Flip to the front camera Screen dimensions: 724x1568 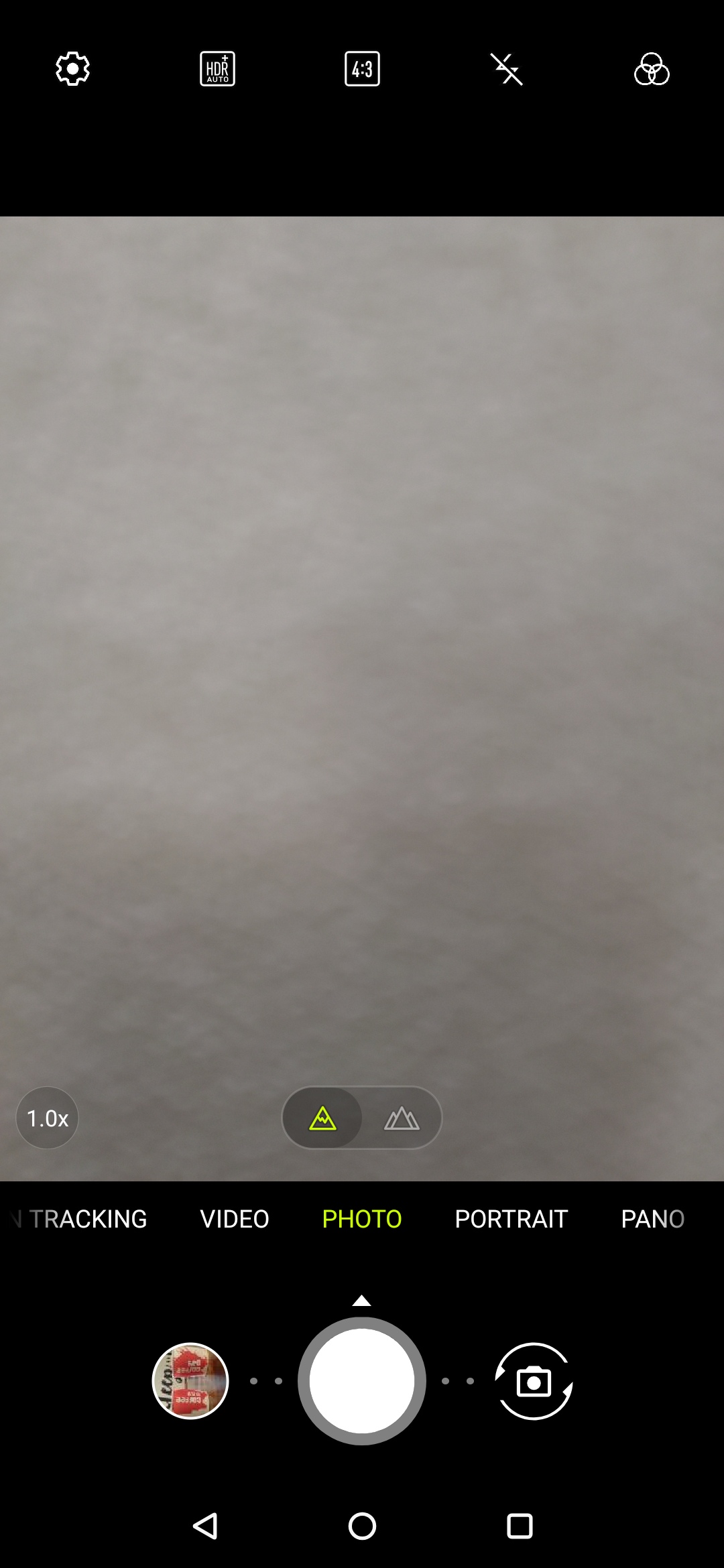tap(534, 1381)
